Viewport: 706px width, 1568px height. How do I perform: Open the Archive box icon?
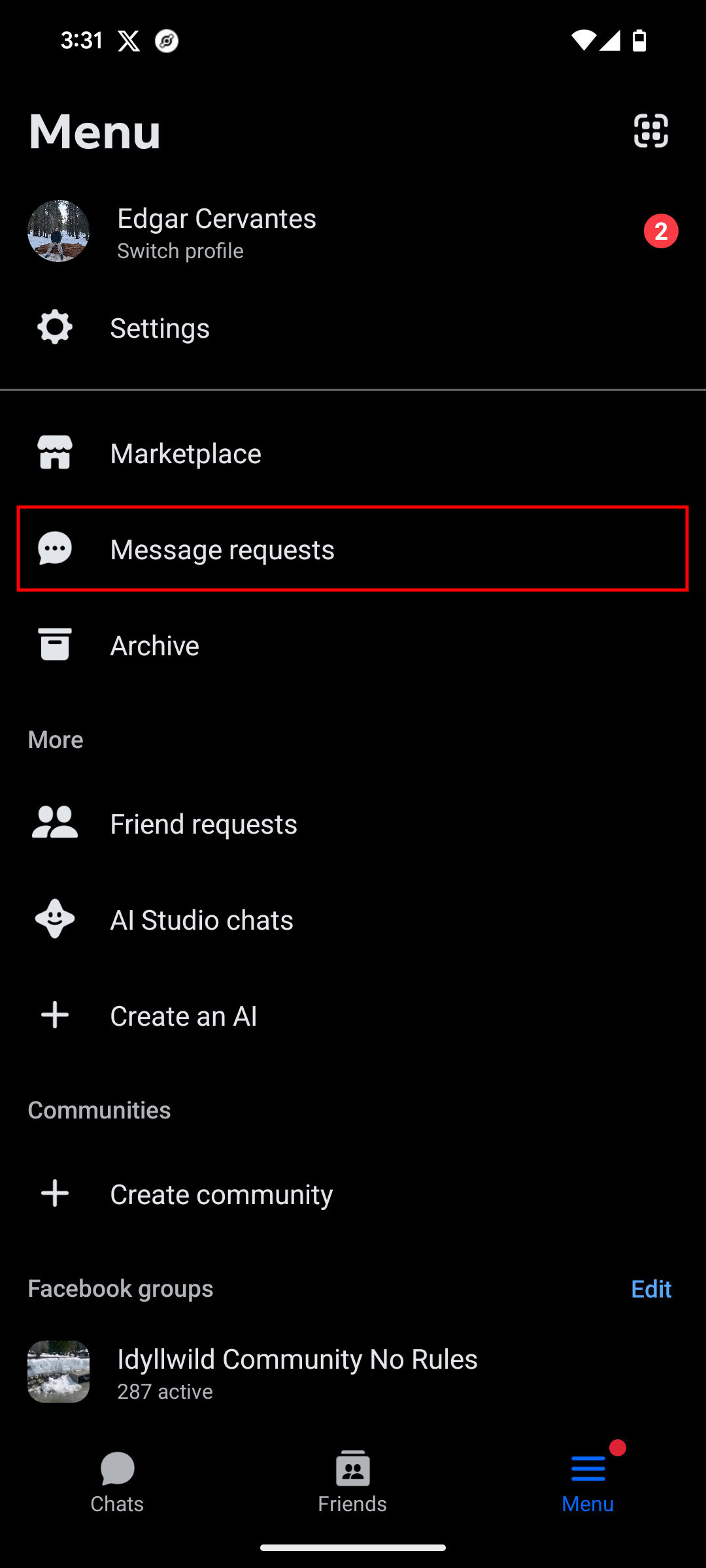point(55,644)
